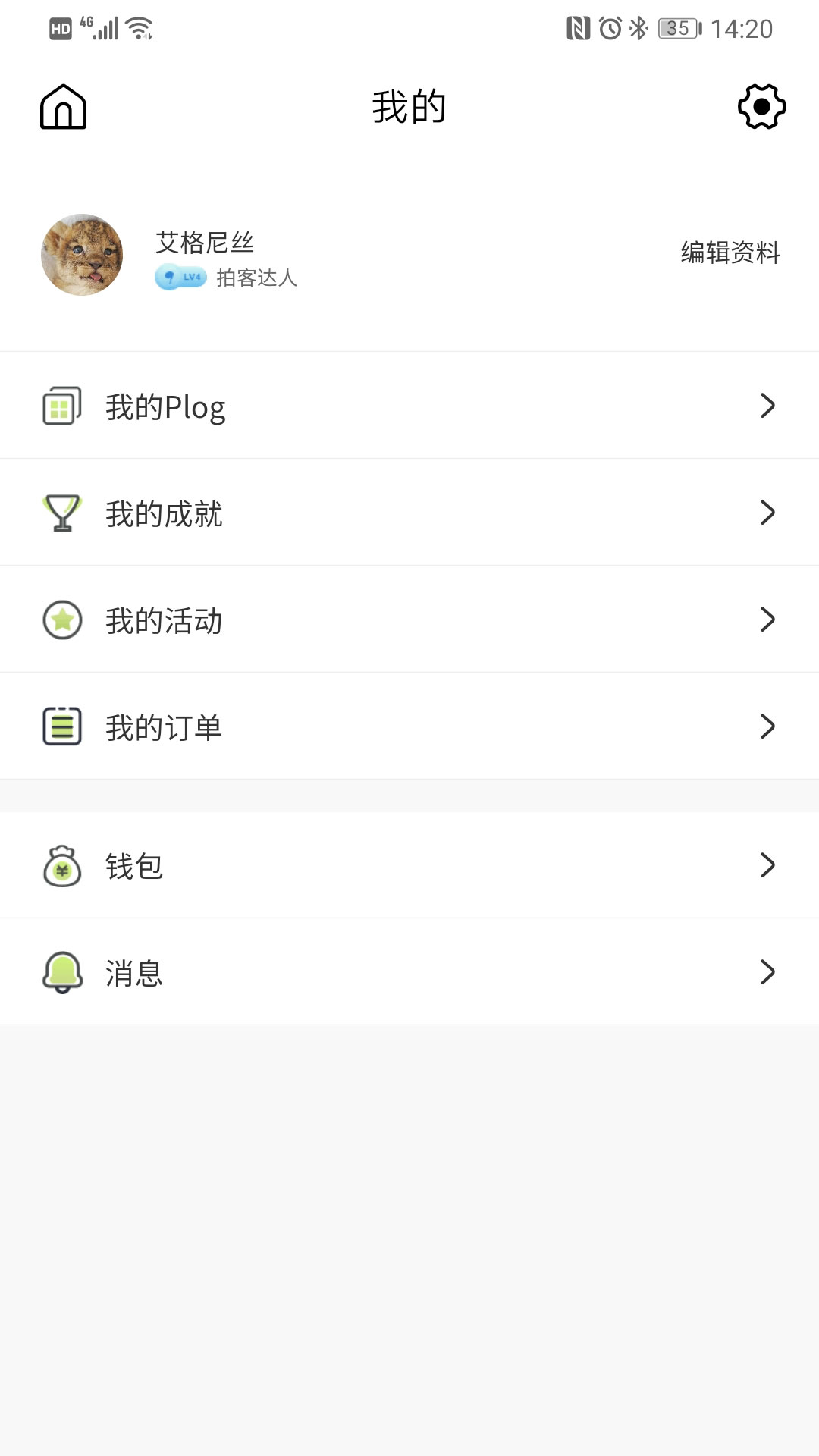The image size is (819, 1456).
Task: Select the star icon beside 我的活动
Action: [61, 620]
